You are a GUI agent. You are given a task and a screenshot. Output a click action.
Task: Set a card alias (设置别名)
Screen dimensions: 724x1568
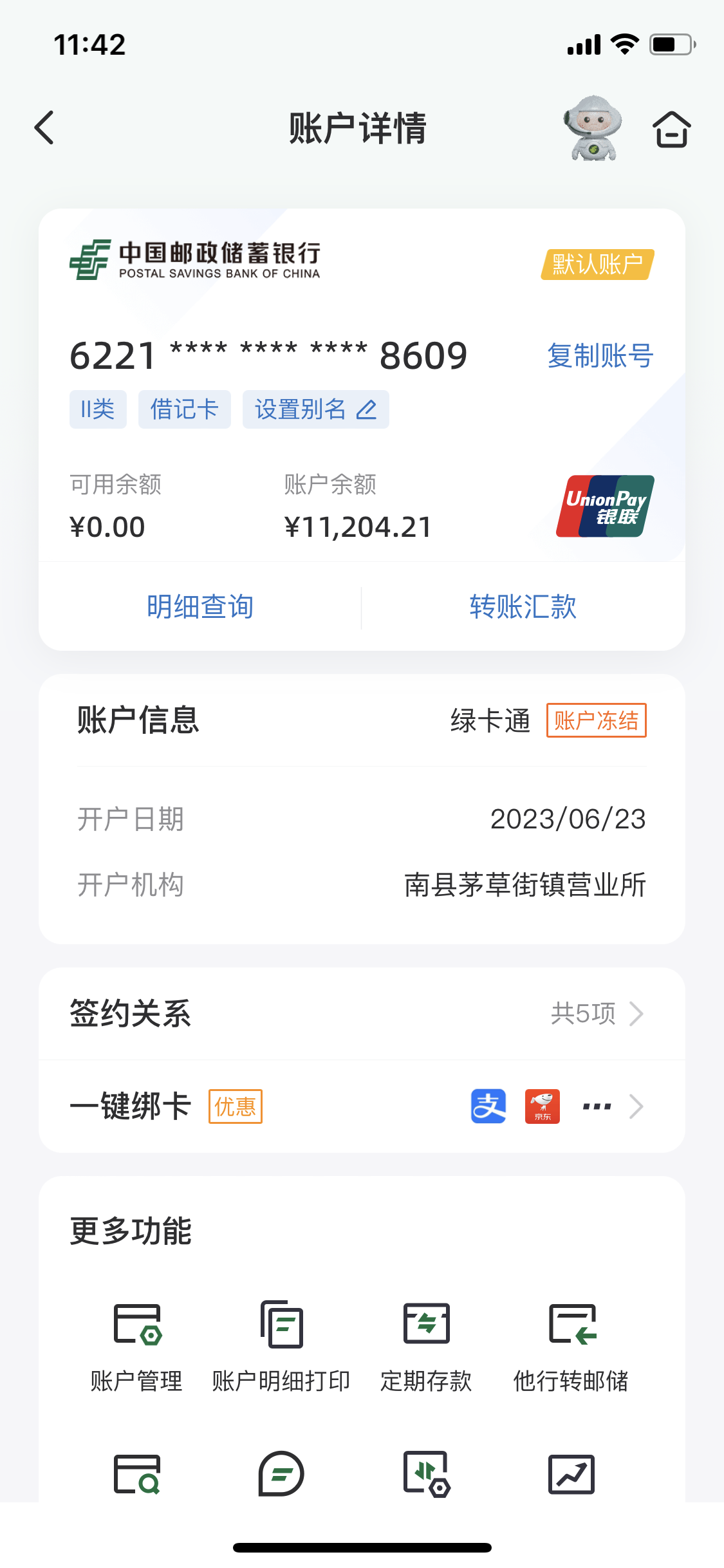pyautogui.click(x=315, y=409)
